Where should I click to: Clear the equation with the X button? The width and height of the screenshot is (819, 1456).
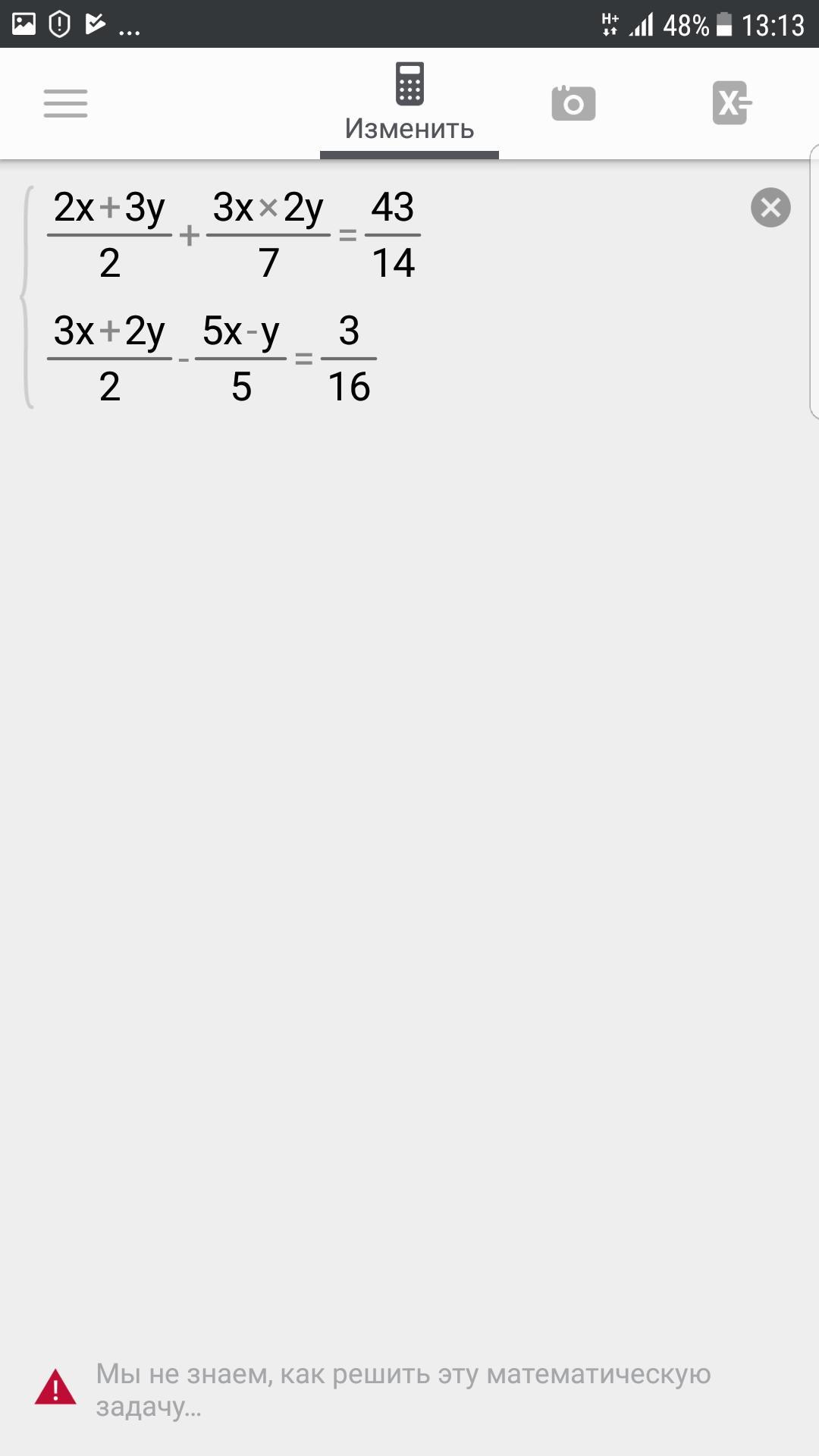(x=770, y=207)
